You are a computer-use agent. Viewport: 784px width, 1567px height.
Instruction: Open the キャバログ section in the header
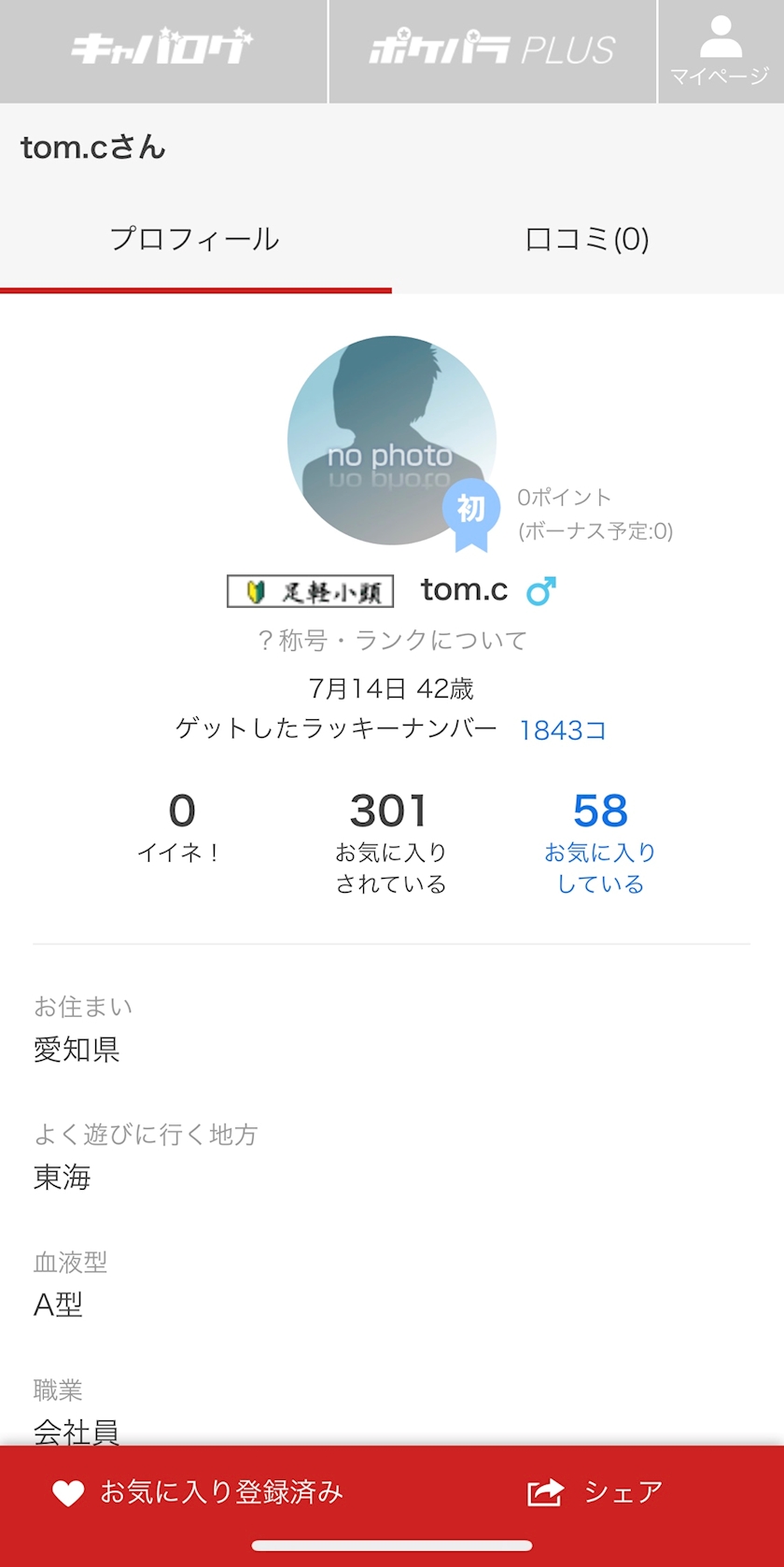(163, 50)
